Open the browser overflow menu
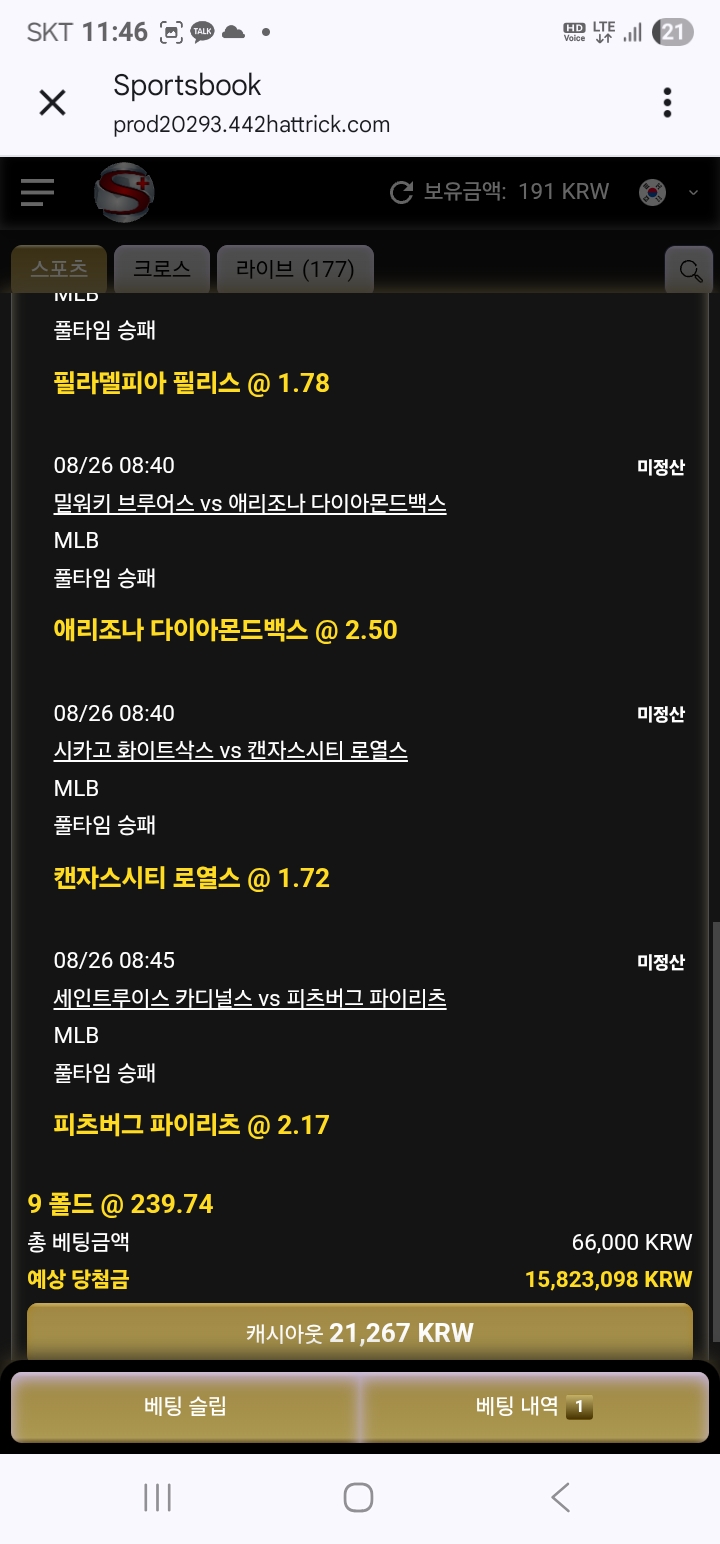The height and width of the screenshot is (1544, 720). point(667,102)
